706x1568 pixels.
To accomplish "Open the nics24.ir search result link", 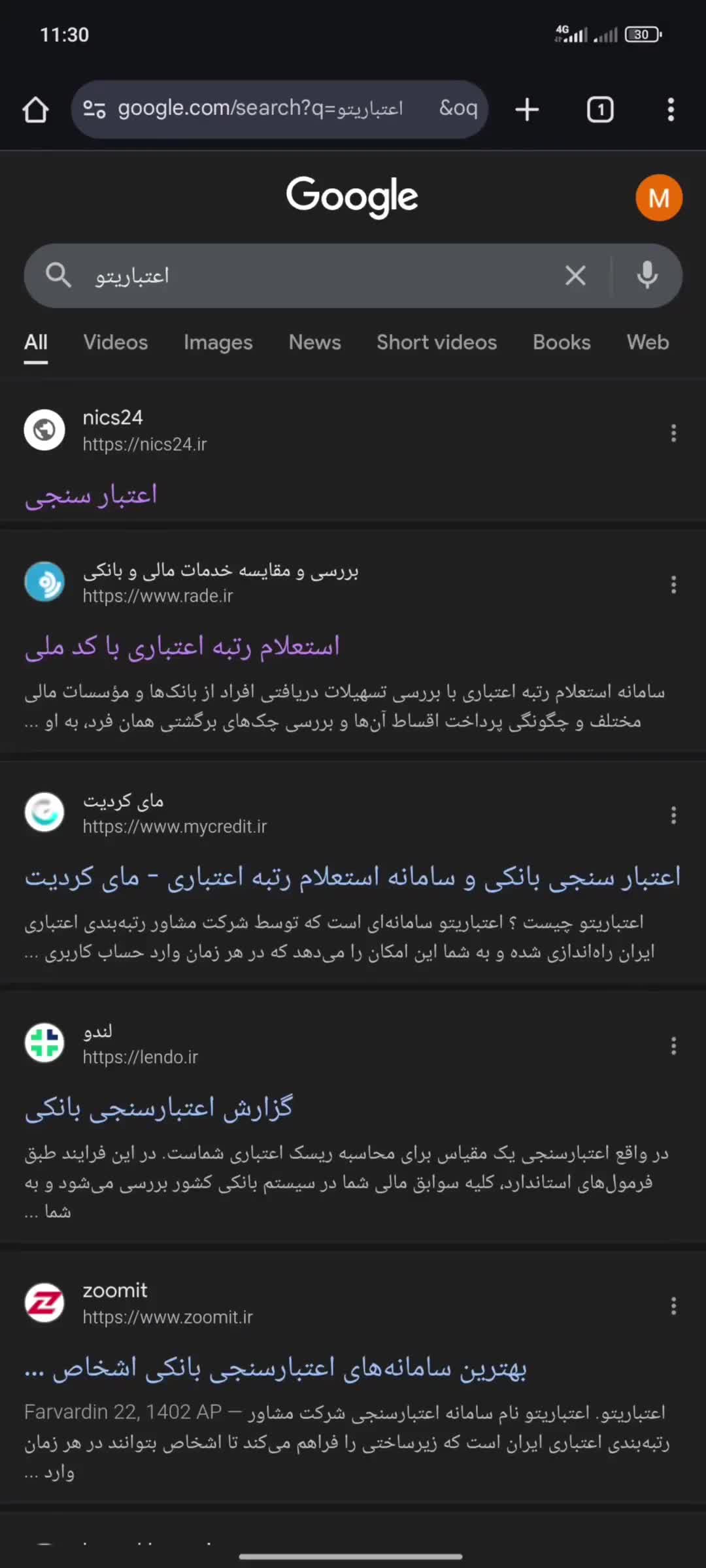I will point(92,495).
